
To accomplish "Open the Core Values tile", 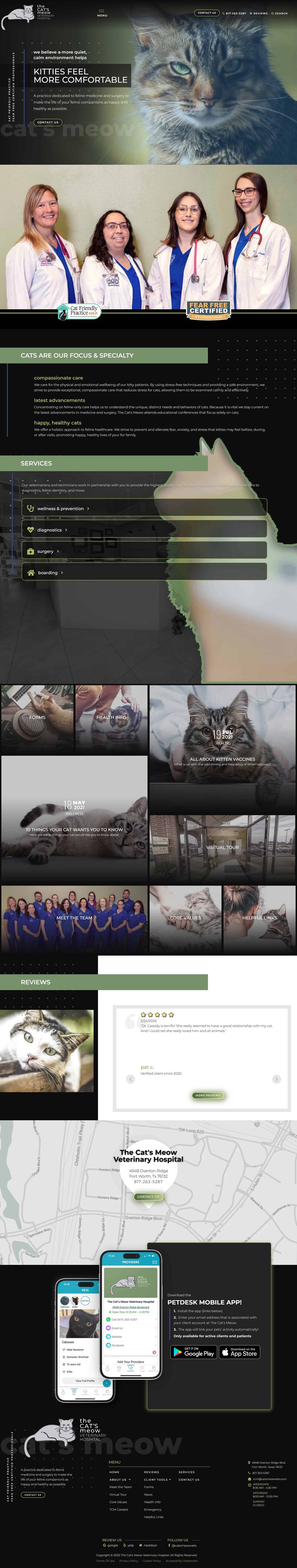I will pos(185,918).
